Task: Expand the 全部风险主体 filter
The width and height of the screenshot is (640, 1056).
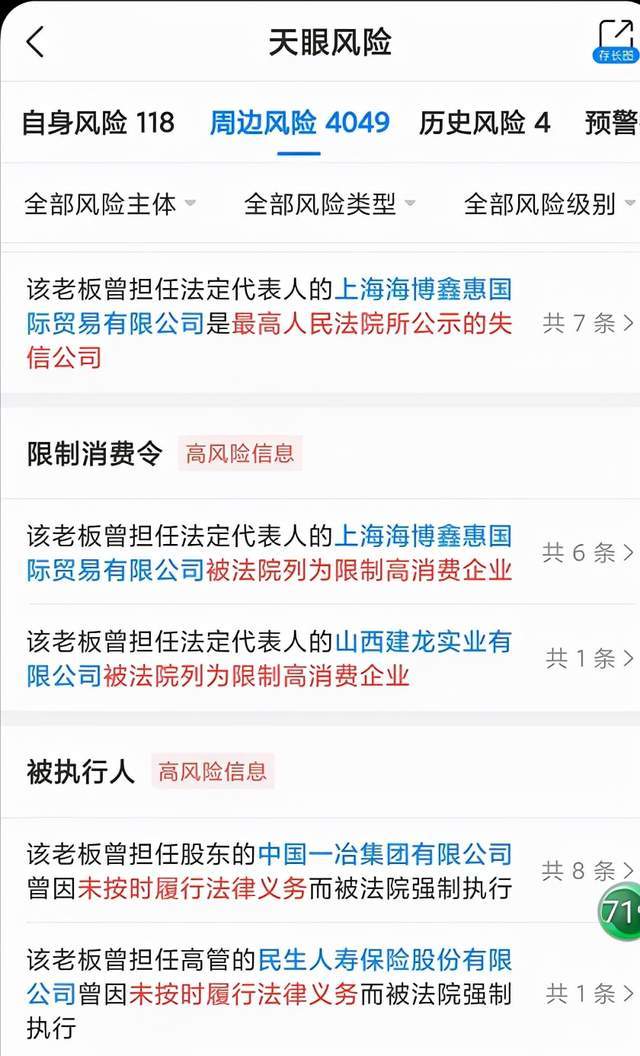Action: pos(110,204)
